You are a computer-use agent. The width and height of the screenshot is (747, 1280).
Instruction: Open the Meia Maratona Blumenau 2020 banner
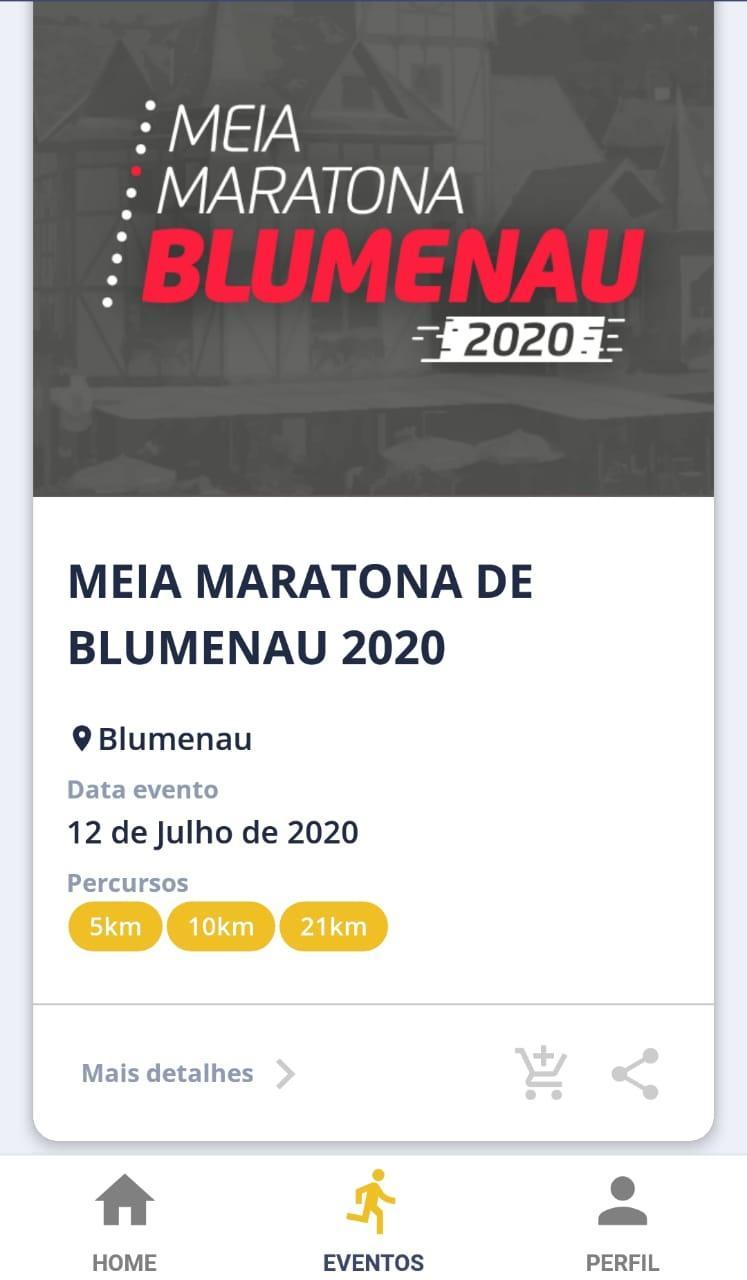(373, 248)
